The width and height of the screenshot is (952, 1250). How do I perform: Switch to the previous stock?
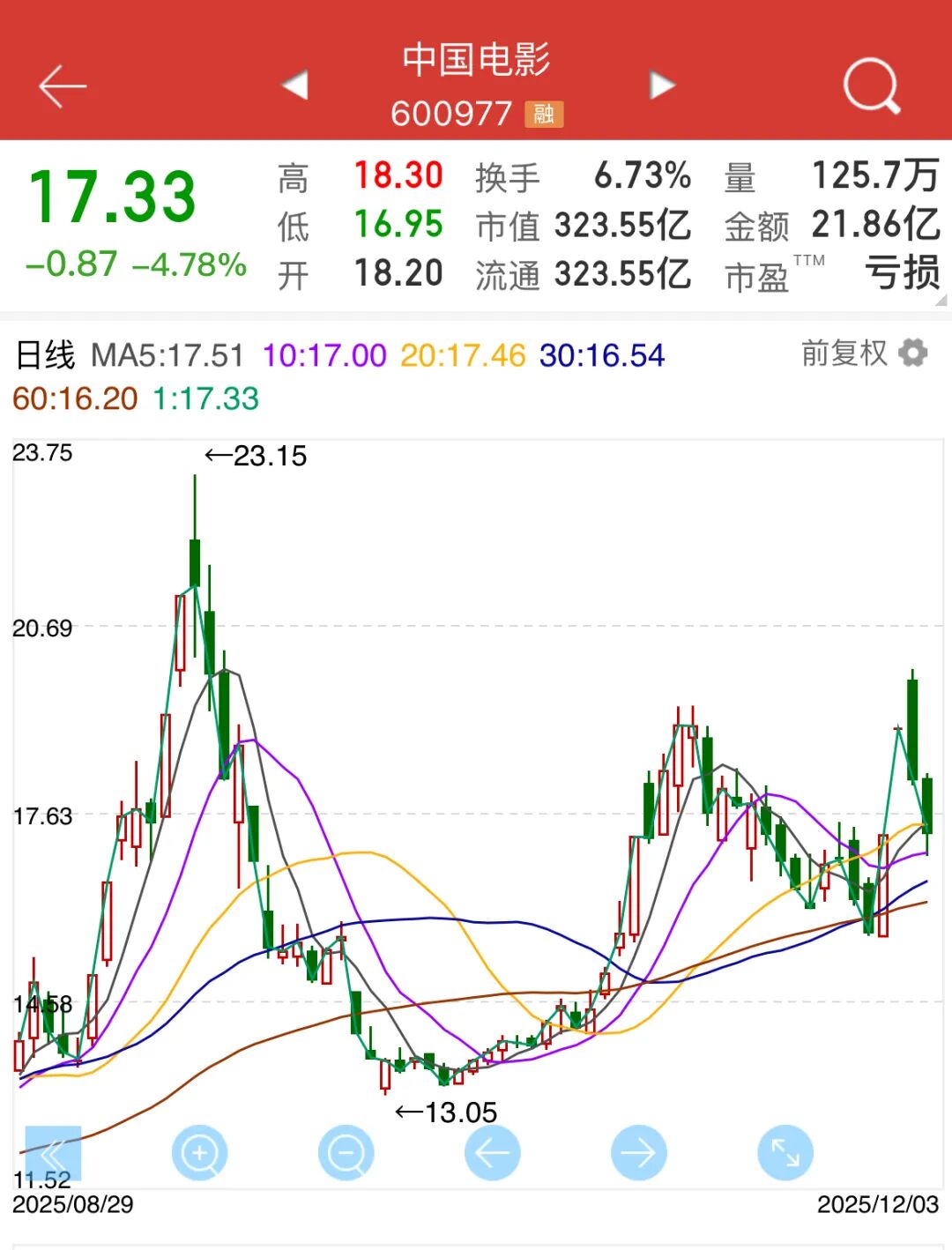[x=294, y=85]
